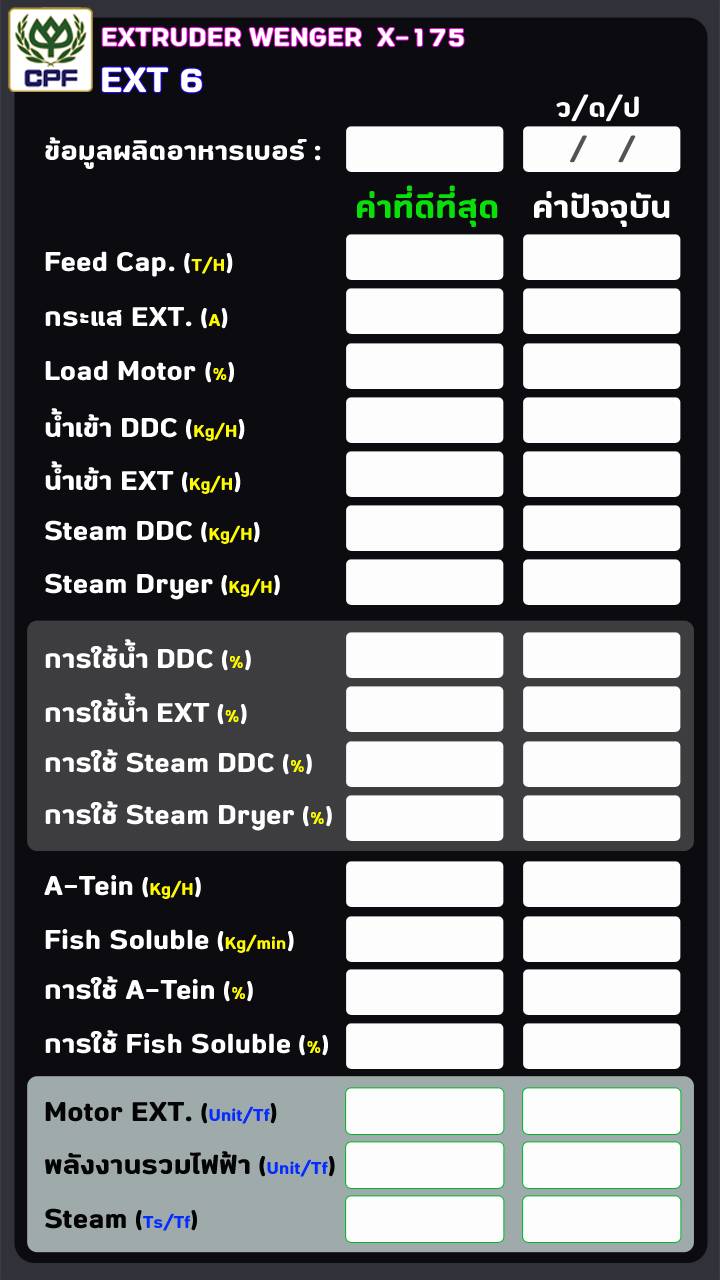Edit Steam (Ts/Tf) field under ค่าที่ดีที่สุด
Viewport: 720px width, 1280px height.
pyautogui.click(x=424, y=1219)
